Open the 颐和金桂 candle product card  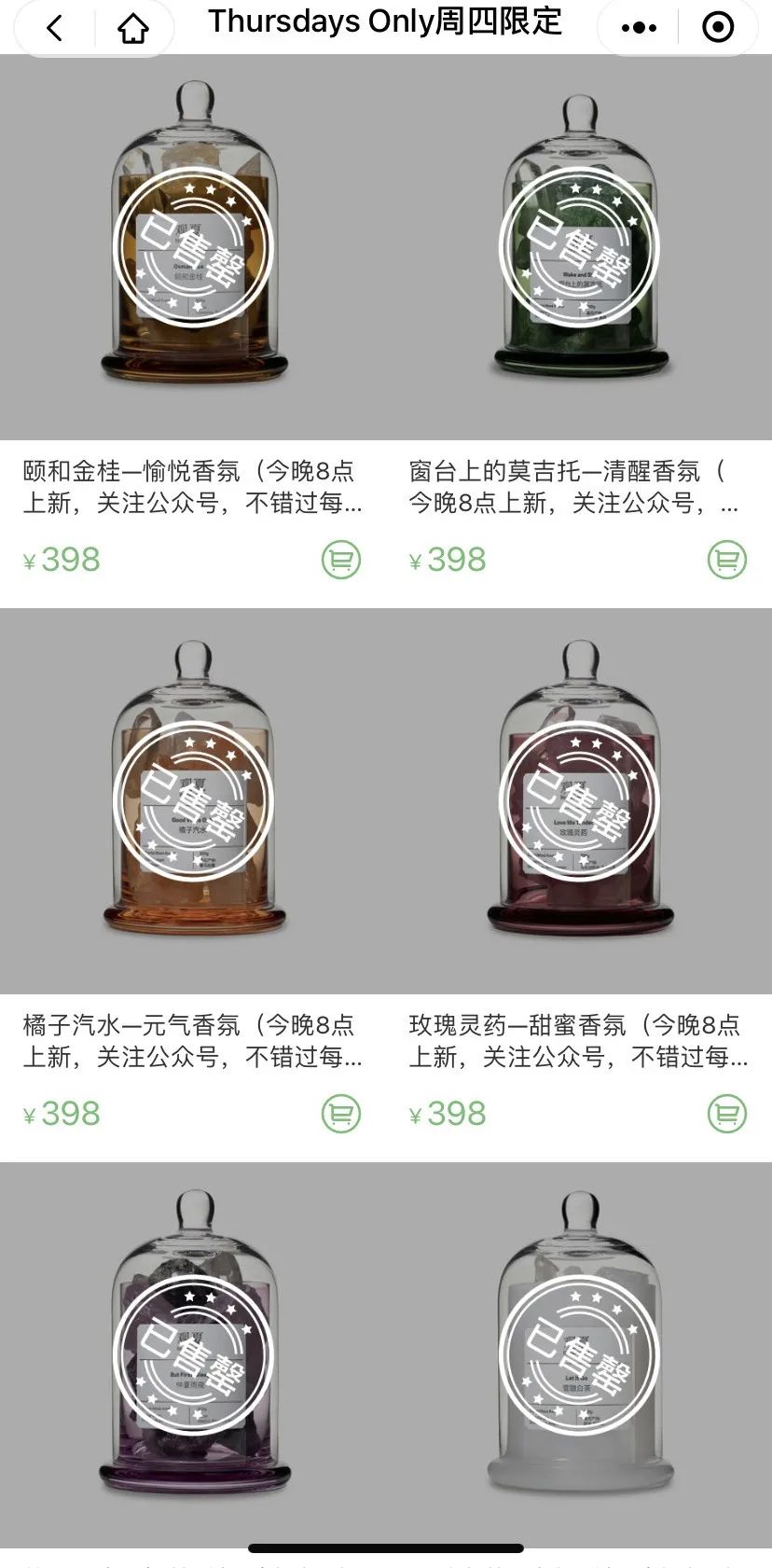click(x=193, y=247)
